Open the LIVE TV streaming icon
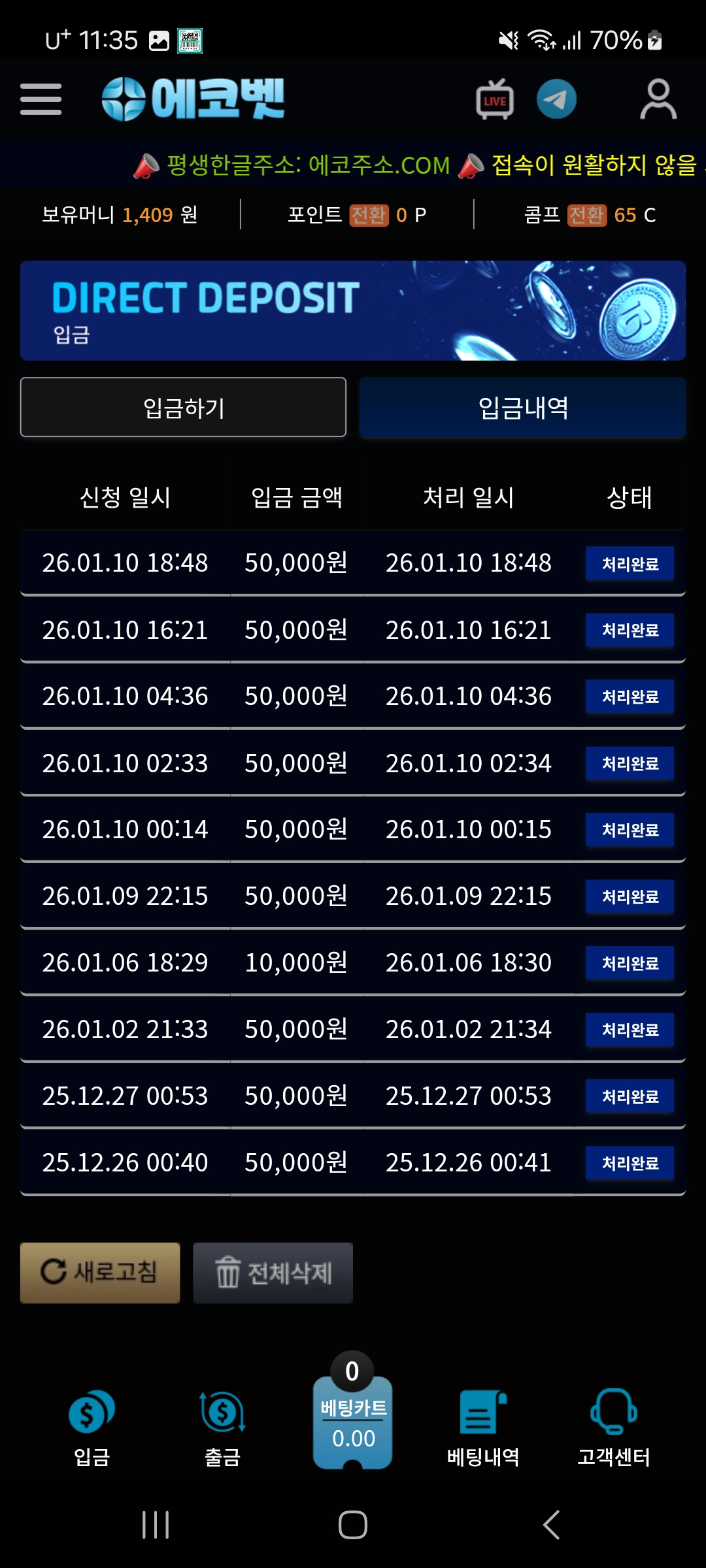The height and width of the screenshot is (1568, 706). (494, 99)
